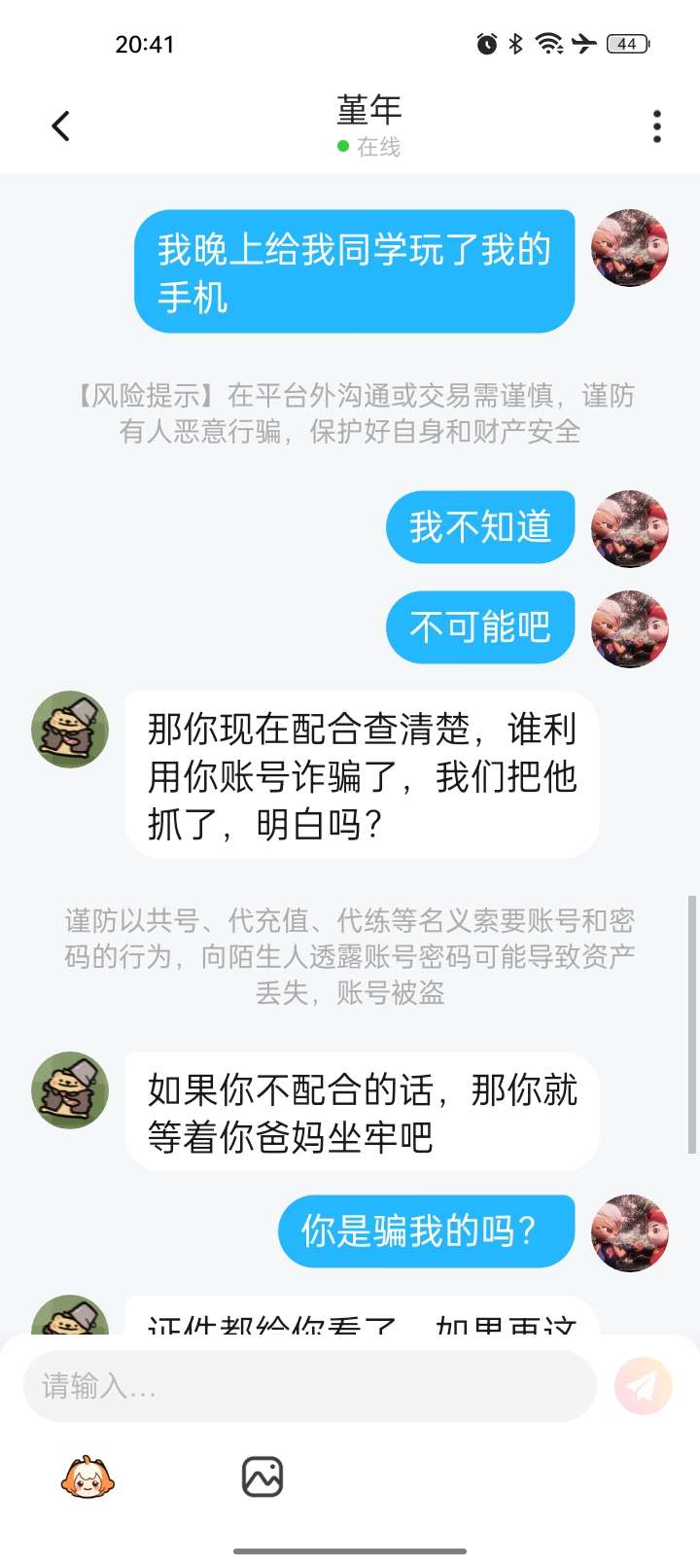The width and height of the screenshot is (700, 1568).
Task: Open 堇年's avatar beside 那你现在配合查清楚
Action: coord(70,730)
